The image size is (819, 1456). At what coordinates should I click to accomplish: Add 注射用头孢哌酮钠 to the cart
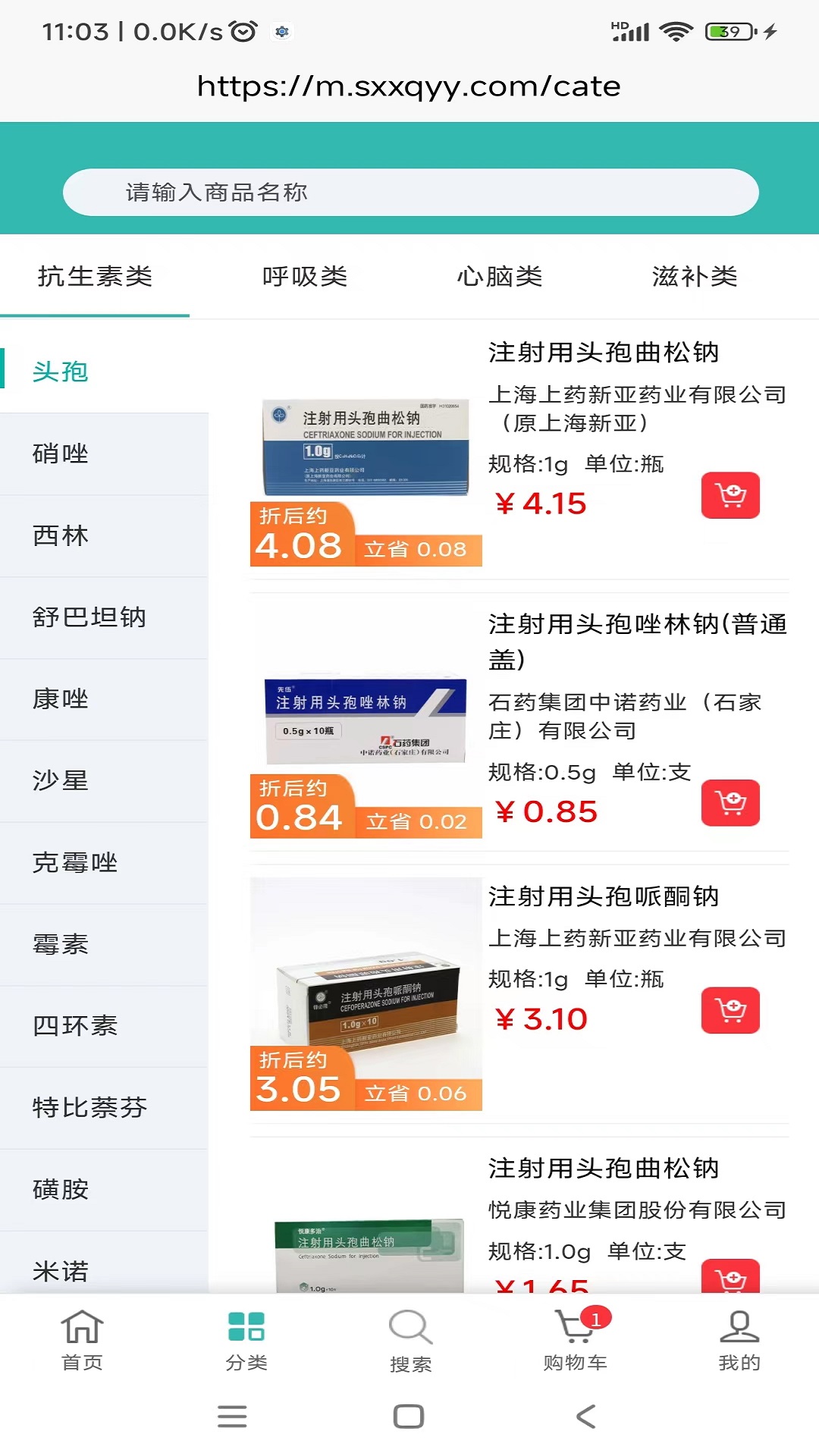click(x=730, y=1010)
